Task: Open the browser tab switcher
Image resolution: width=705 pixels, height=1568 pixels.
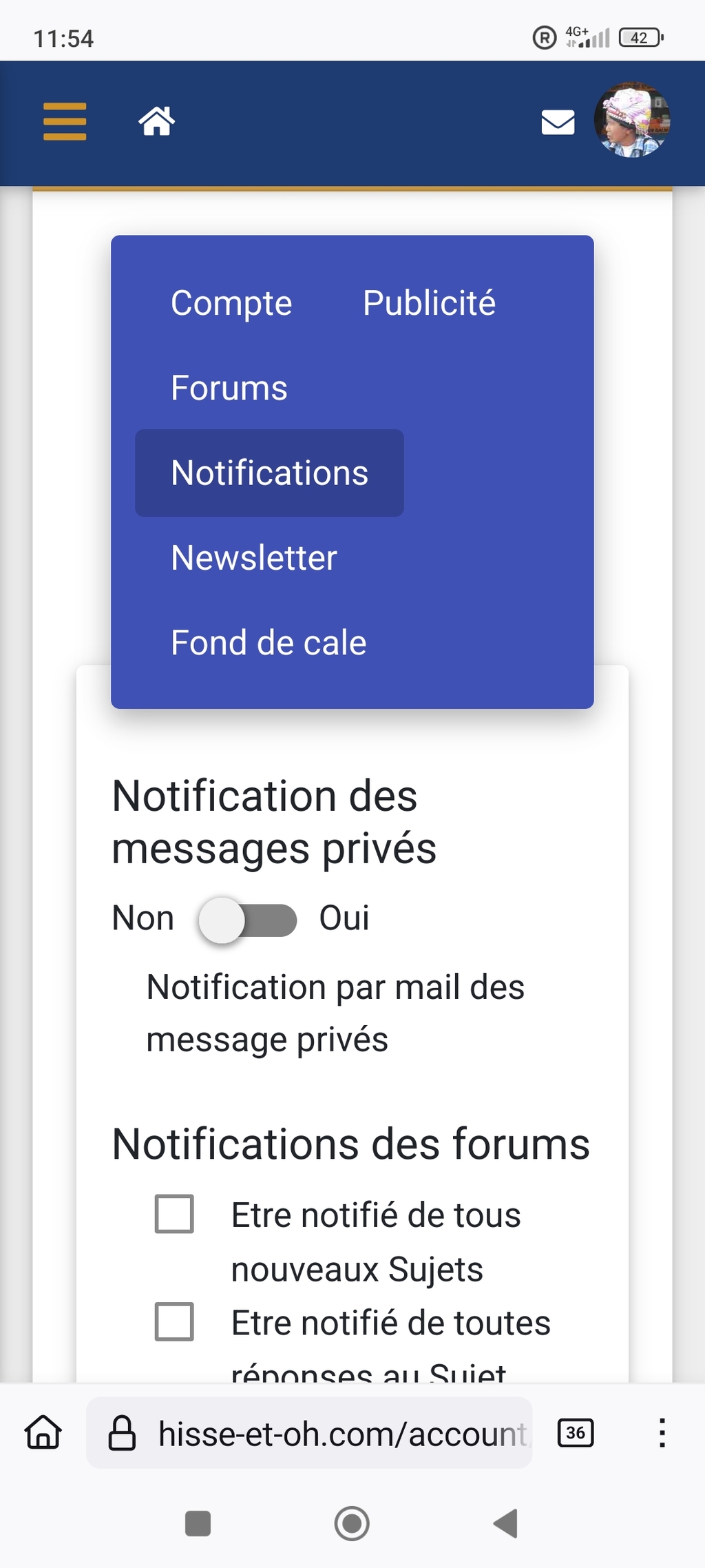Action: pos(576,1434)
